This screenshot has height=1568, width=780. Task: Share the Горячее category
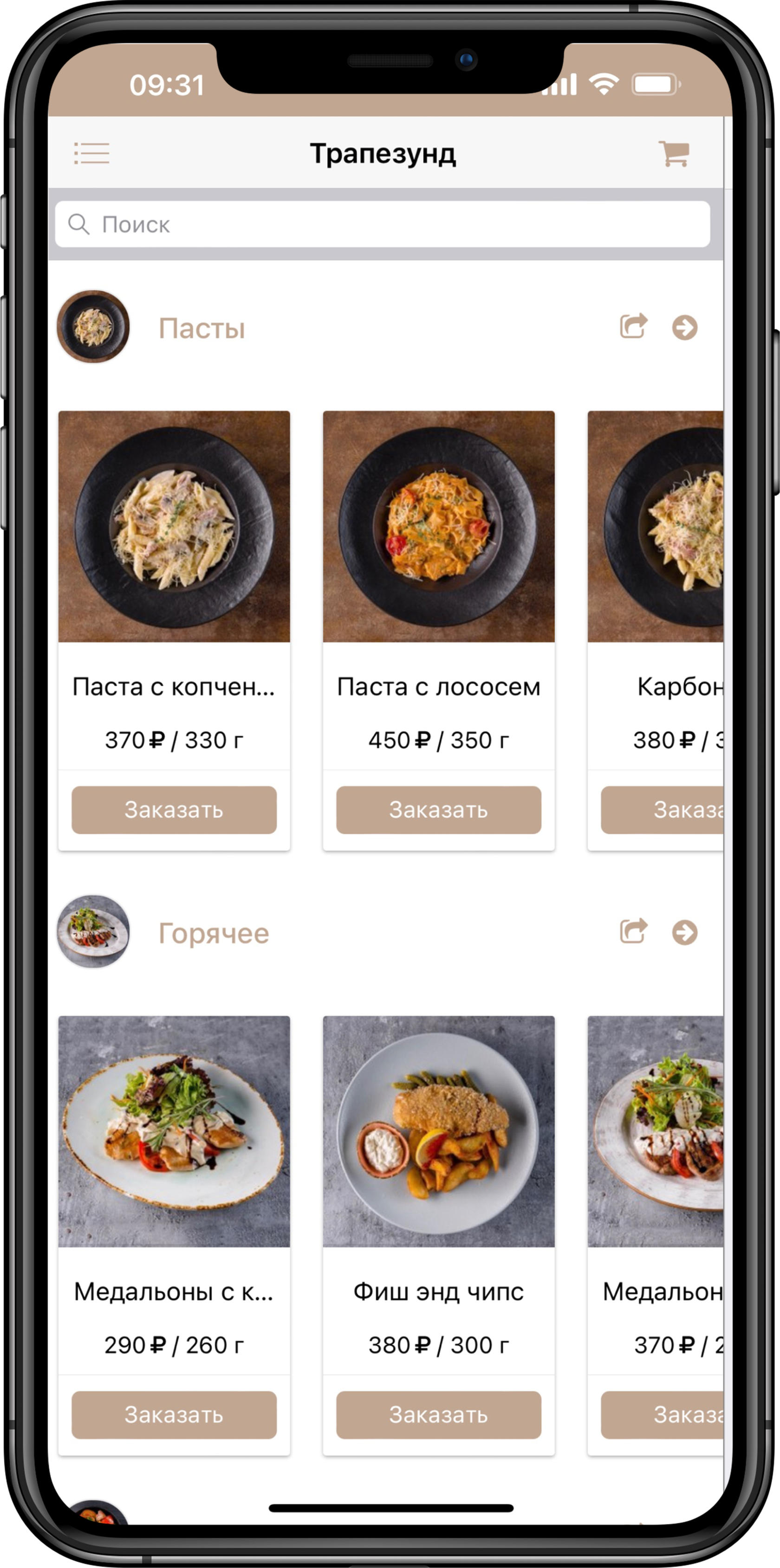click(x=633, y=931)
